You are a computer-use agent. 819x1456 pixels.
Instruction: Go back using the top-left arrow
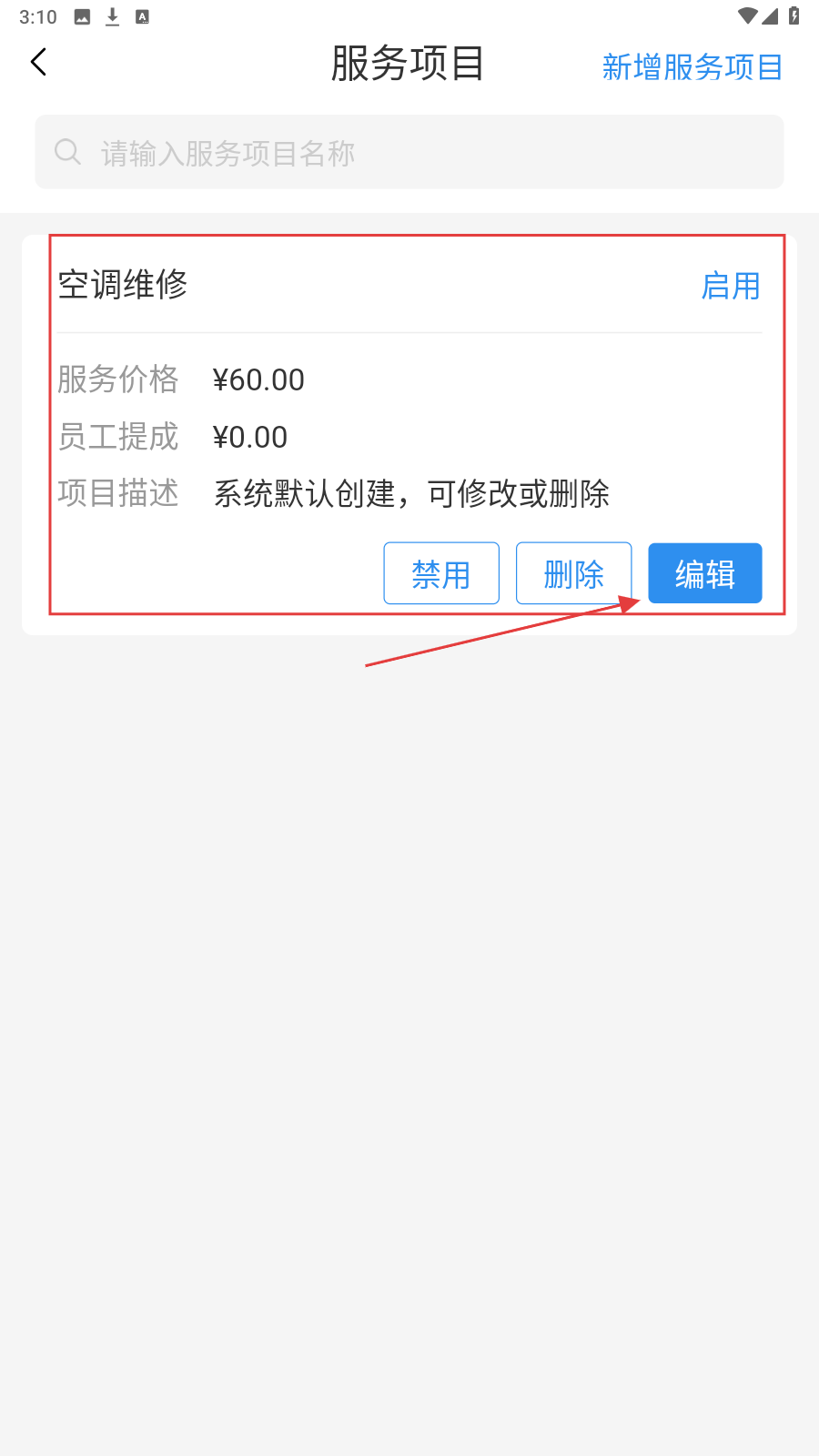coord(38,63)
